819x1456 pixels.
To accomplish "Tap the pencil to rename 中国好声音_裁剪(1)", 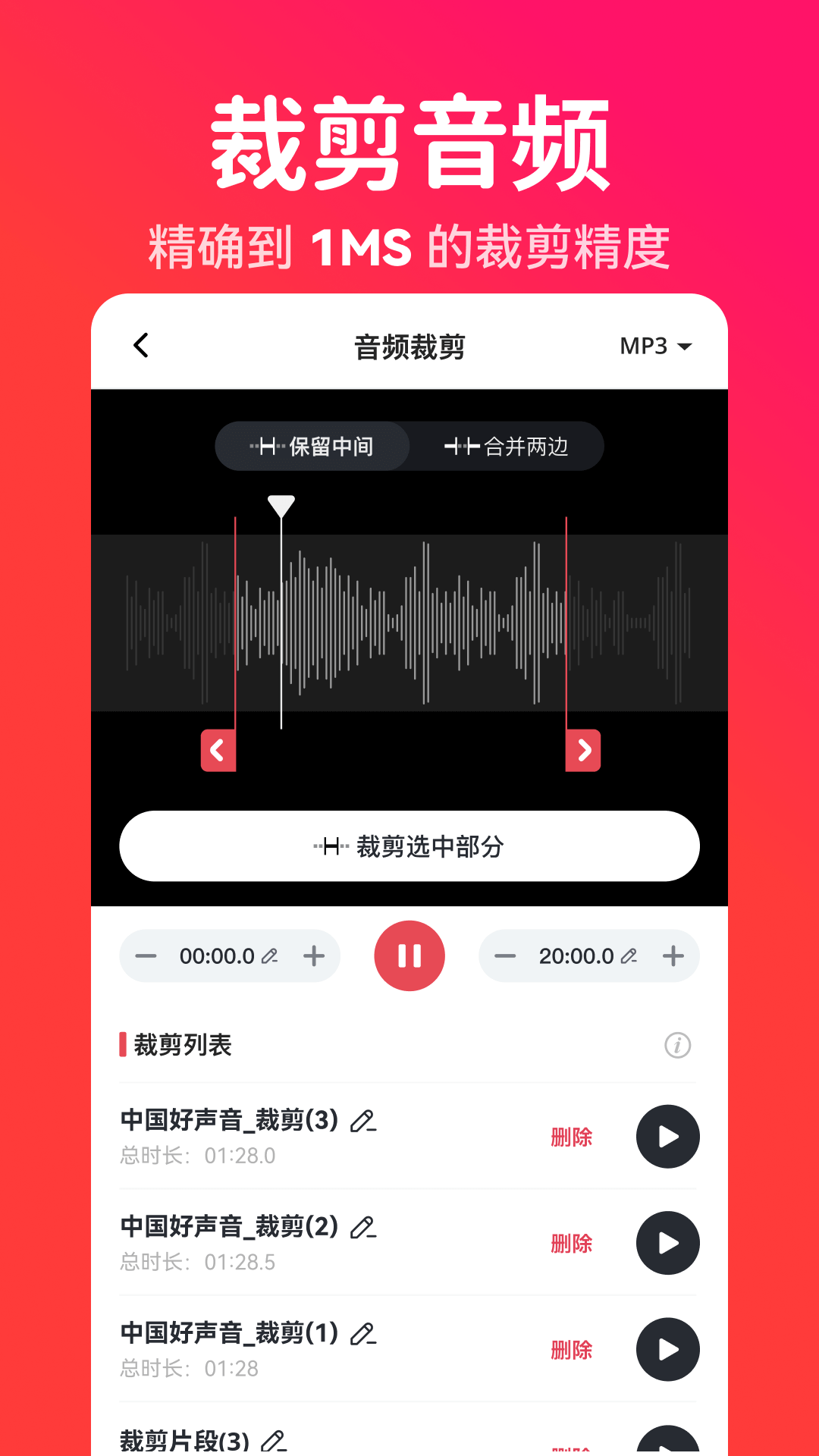I will click(363, 1335).
